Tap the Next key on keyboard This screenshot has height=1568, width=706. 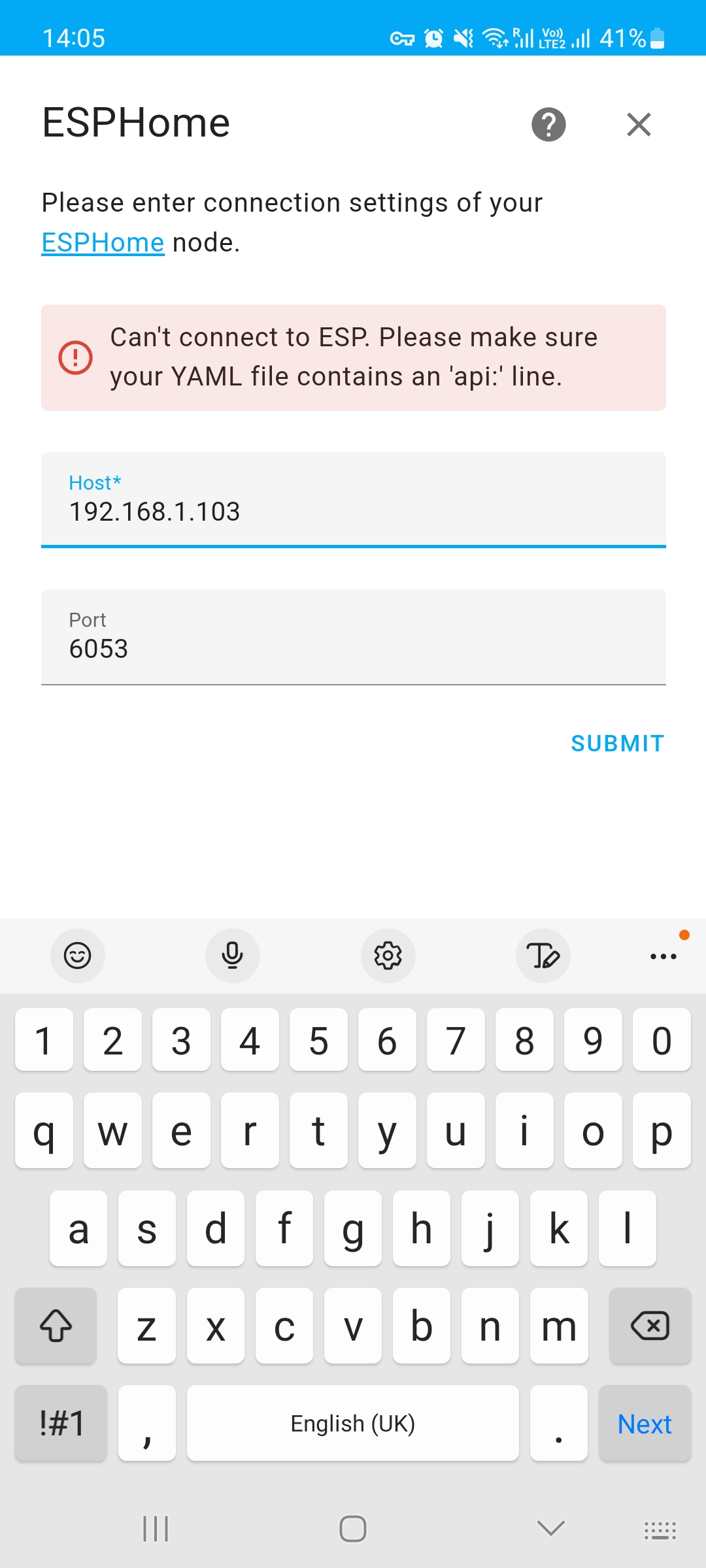click(644, 1424)
